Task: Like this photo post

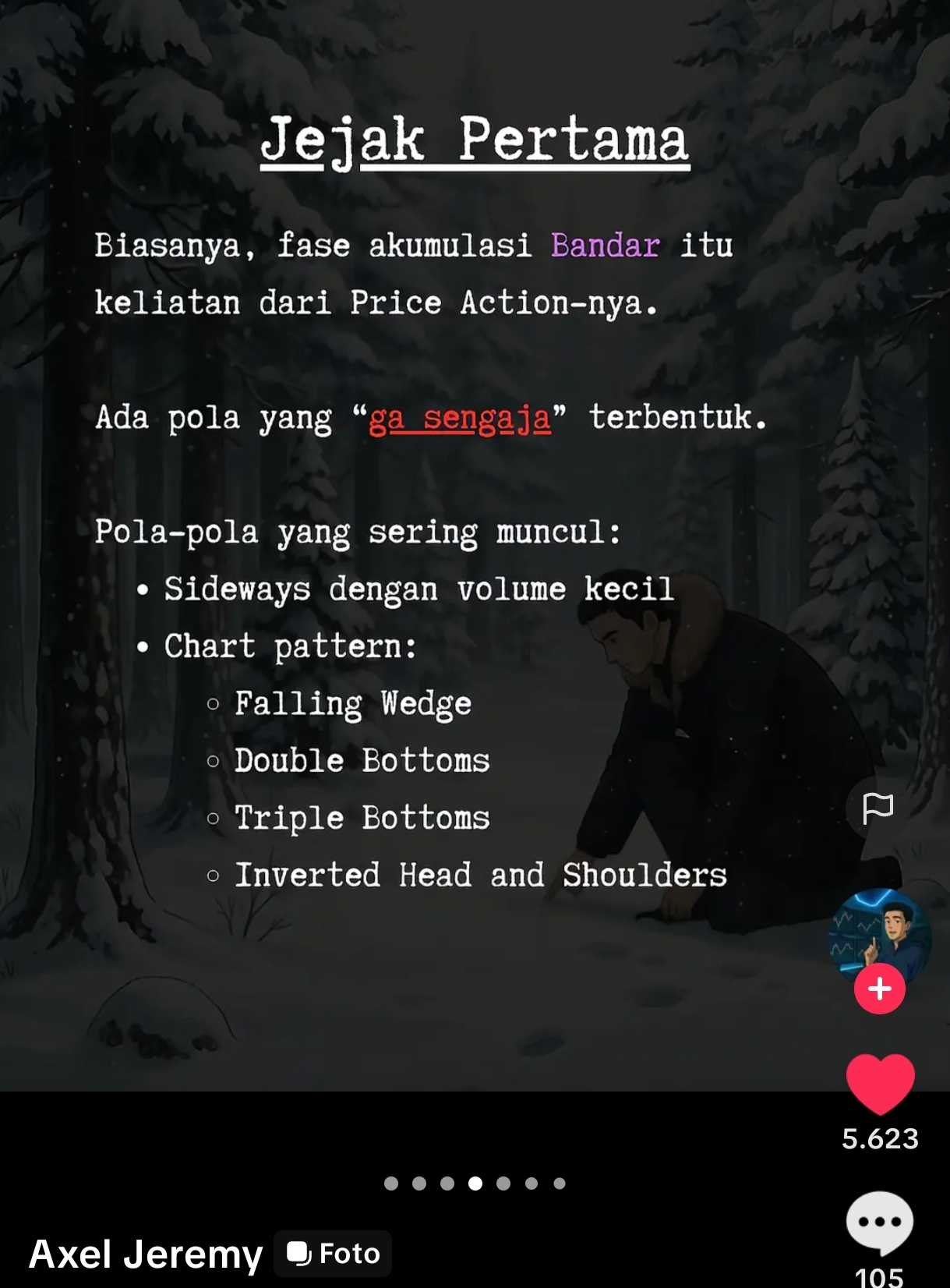Action: pos(880,1082)
